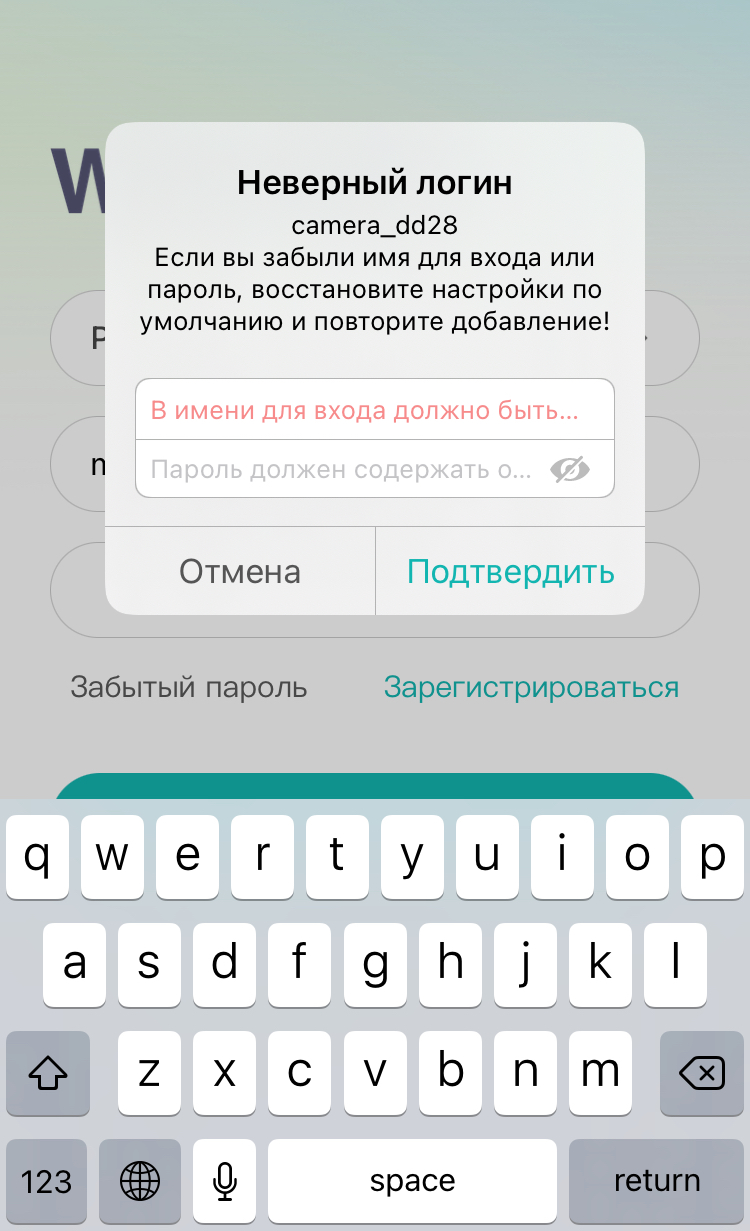Open the Забытый пароль link

189,688
